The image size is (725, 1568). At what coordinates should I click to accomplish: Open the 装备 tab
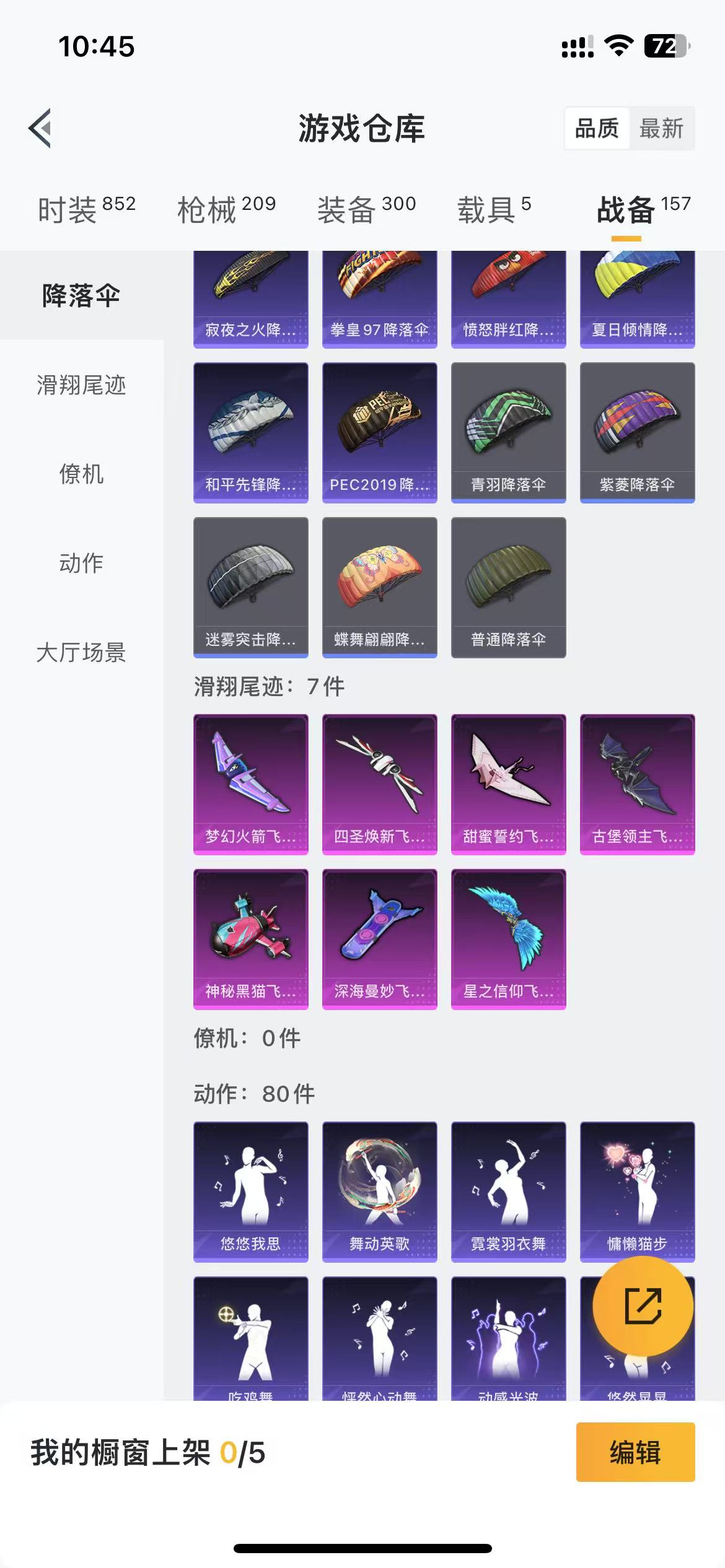click(367, 209)
